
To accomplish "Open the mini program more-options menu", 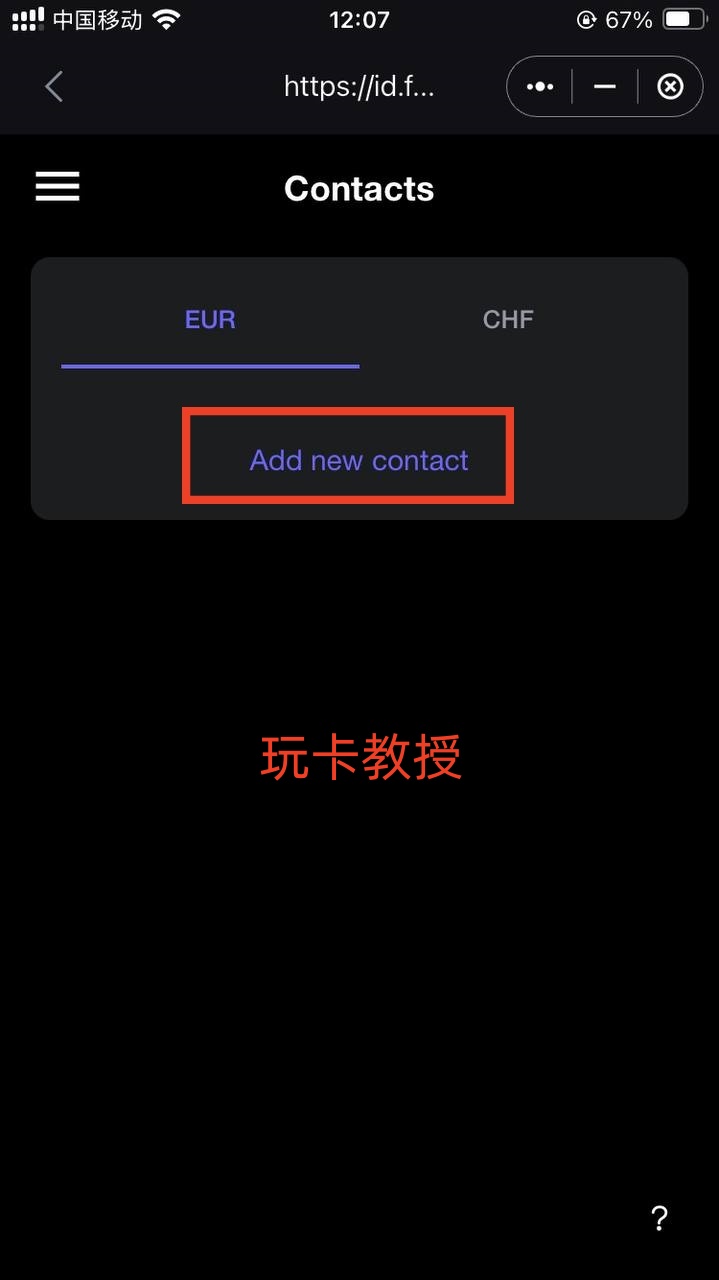I will 540,87.
